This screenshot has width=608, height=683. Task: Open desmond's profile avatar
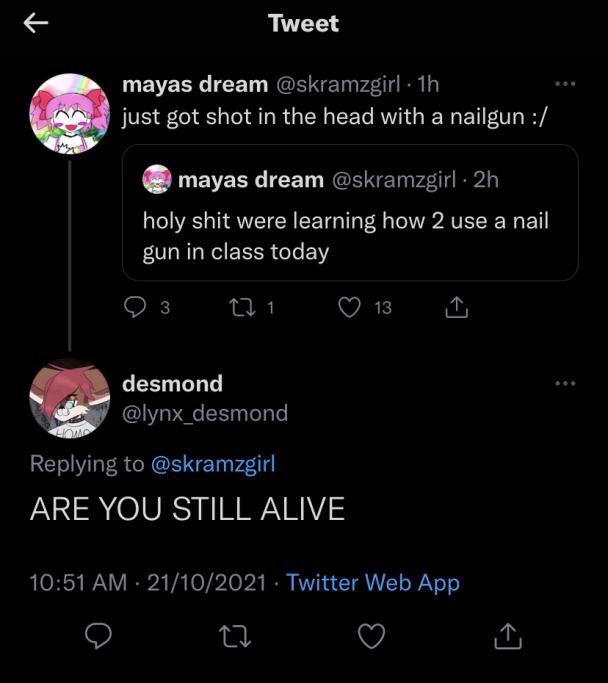[68, 399]
